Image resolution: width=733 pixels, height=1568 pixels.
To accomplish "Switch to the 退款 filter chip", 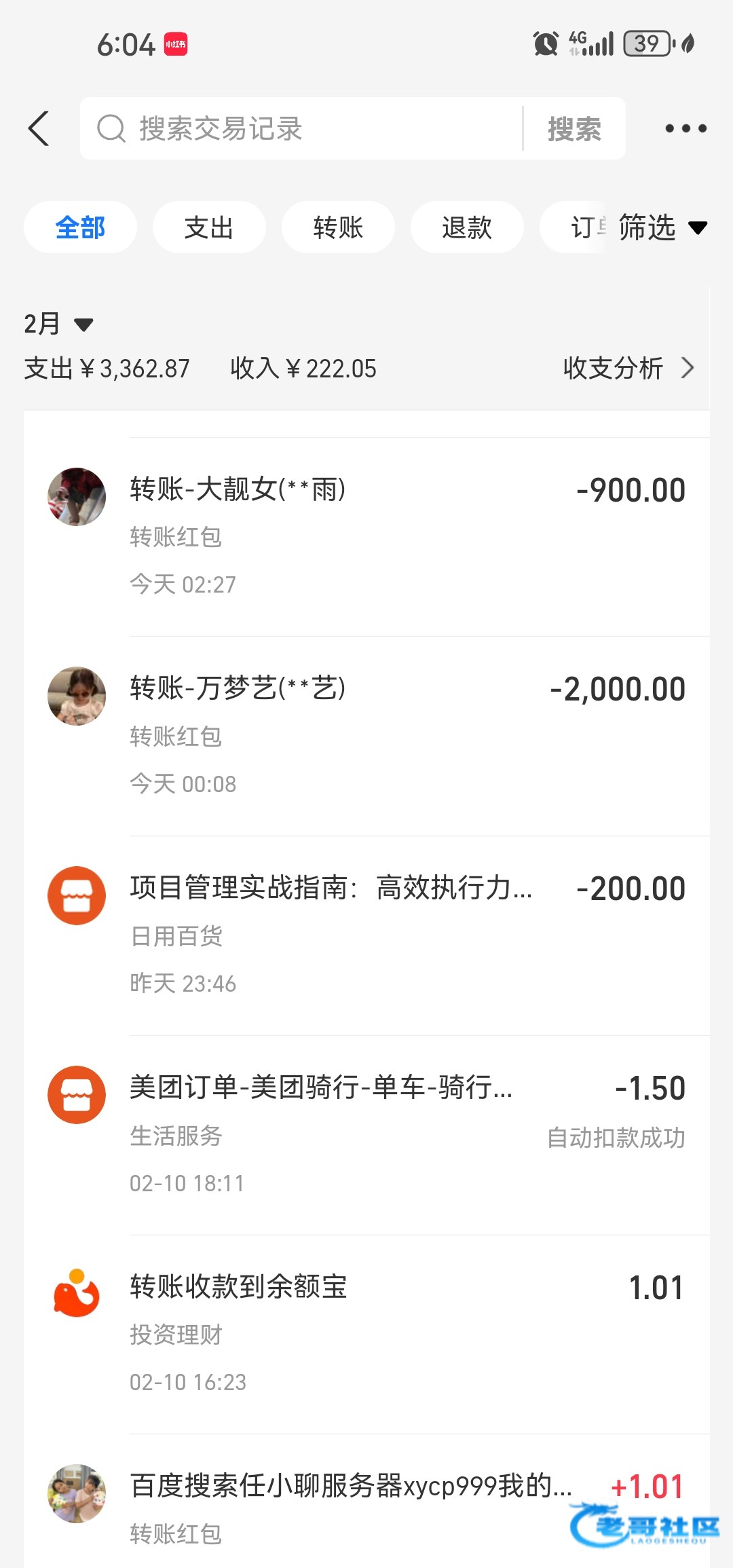I will point(467,227).
